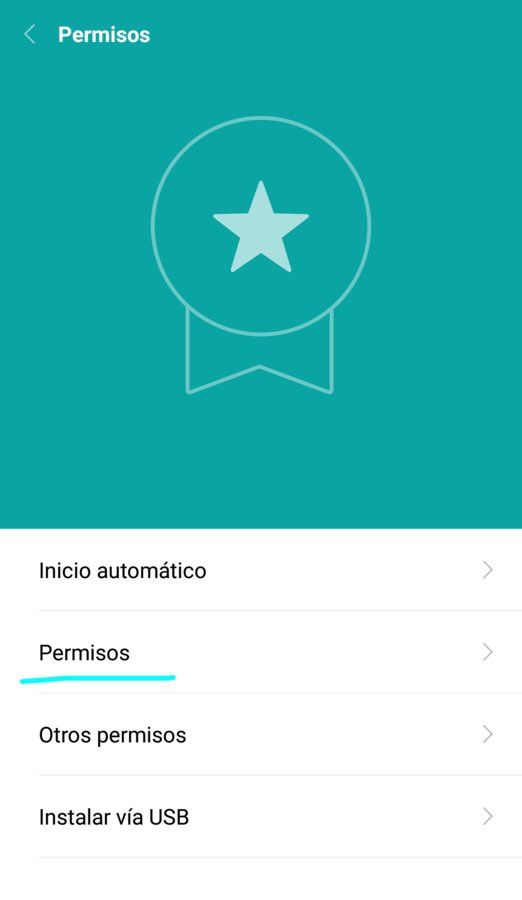This screenshot has height=900, width=522.
Task: Open Instalar vía USB
Action: click(x=261, y=816)
